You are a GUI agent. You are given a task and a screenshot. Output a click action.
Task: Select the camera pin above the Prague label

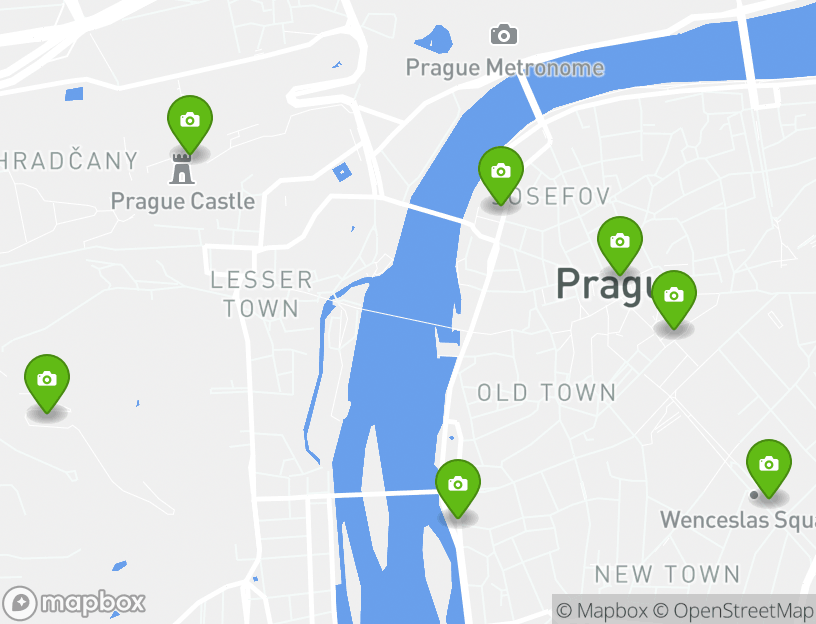pos(620,242)
